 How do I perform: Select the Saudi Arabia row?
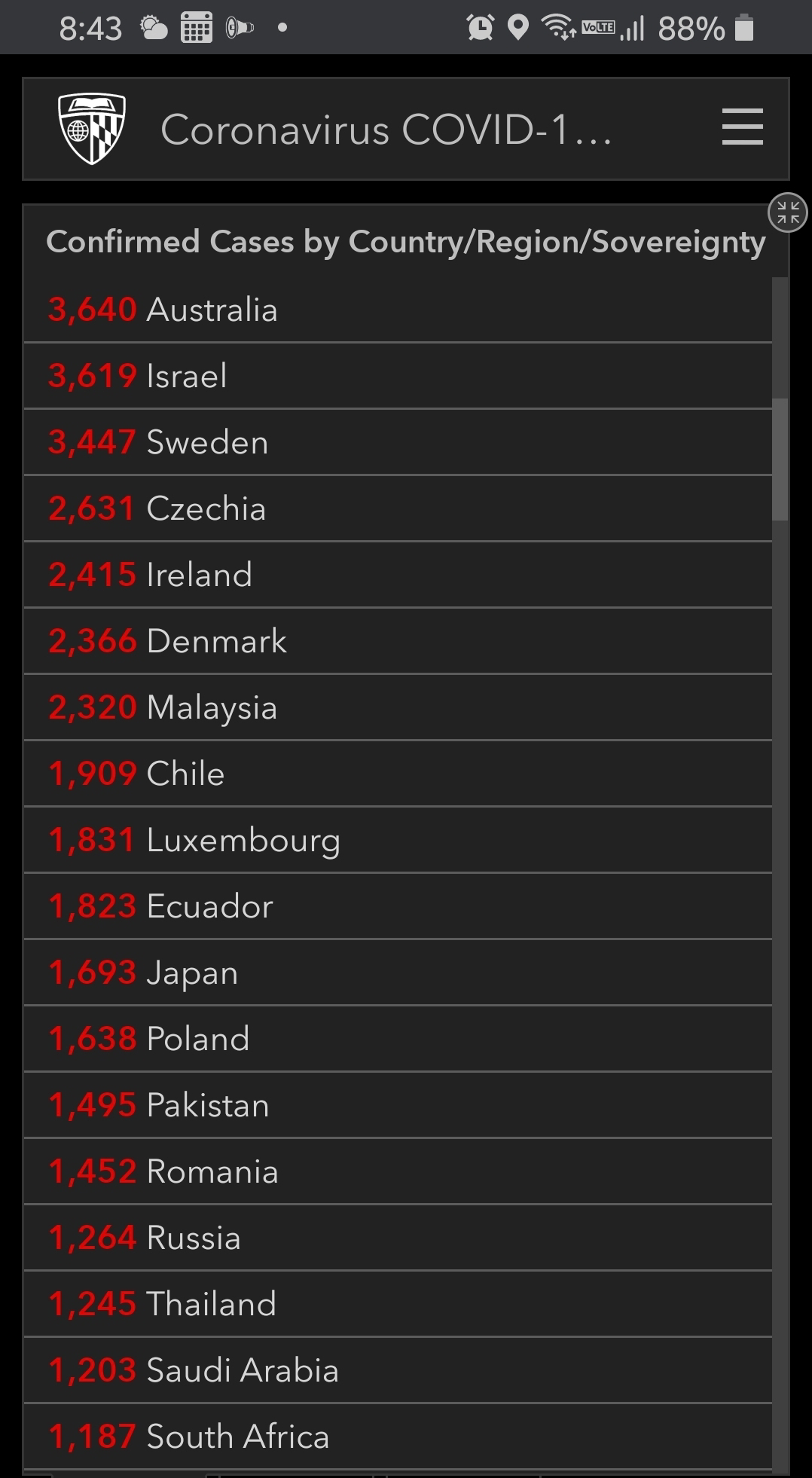(x=398, y=1370)
